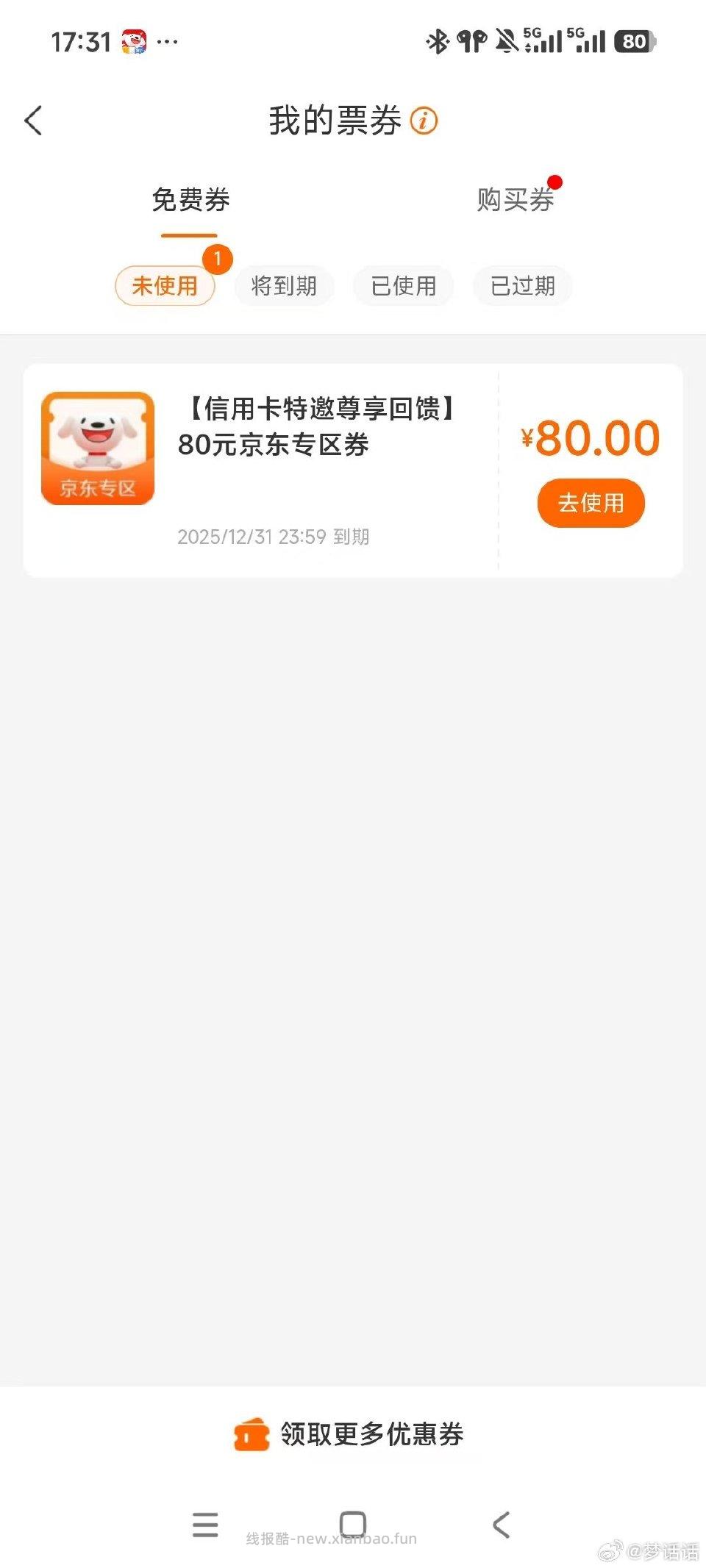706x1568 pixels.
Task: Select the 将到期 filter pill
Action: point(284,286)
